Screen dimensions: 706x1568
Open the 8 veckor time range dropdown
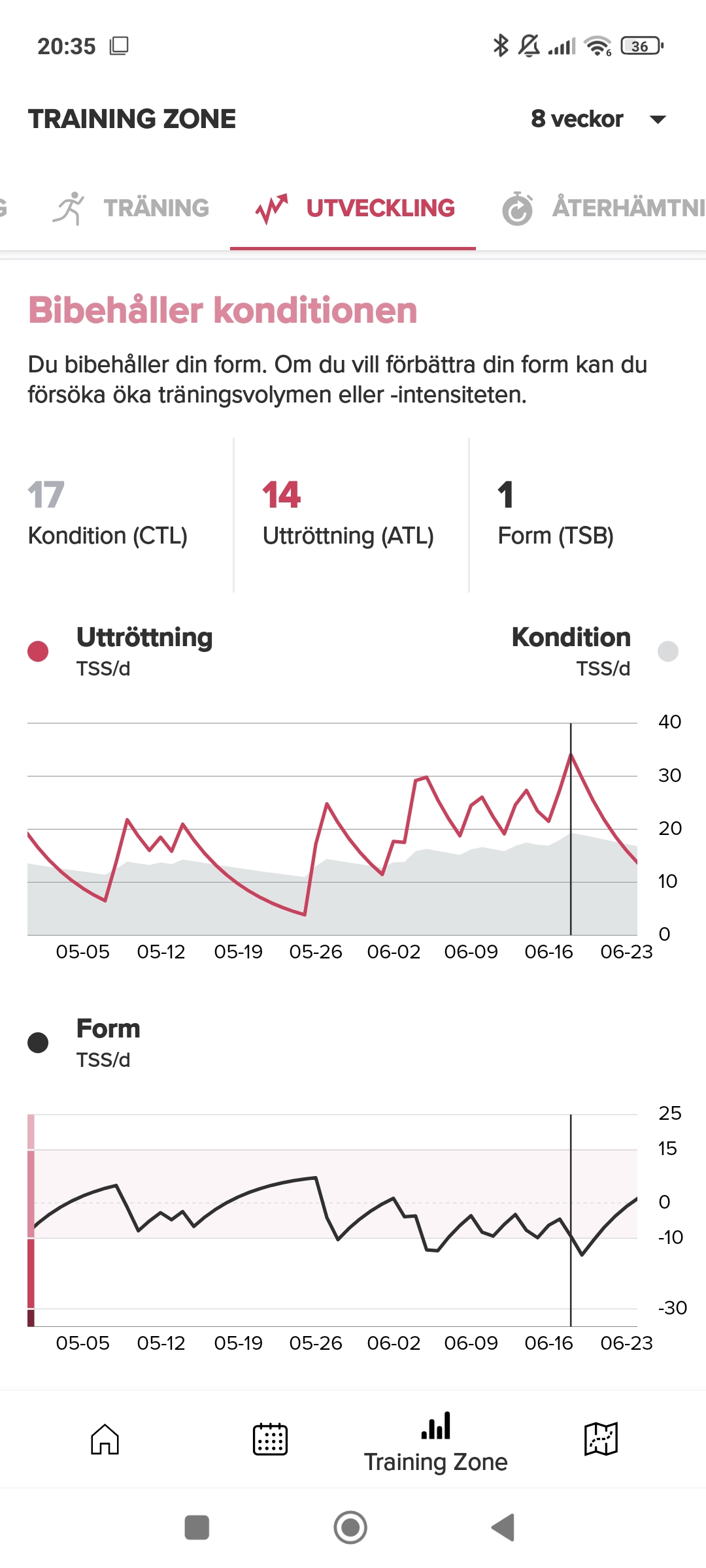[x=597, y=119]
